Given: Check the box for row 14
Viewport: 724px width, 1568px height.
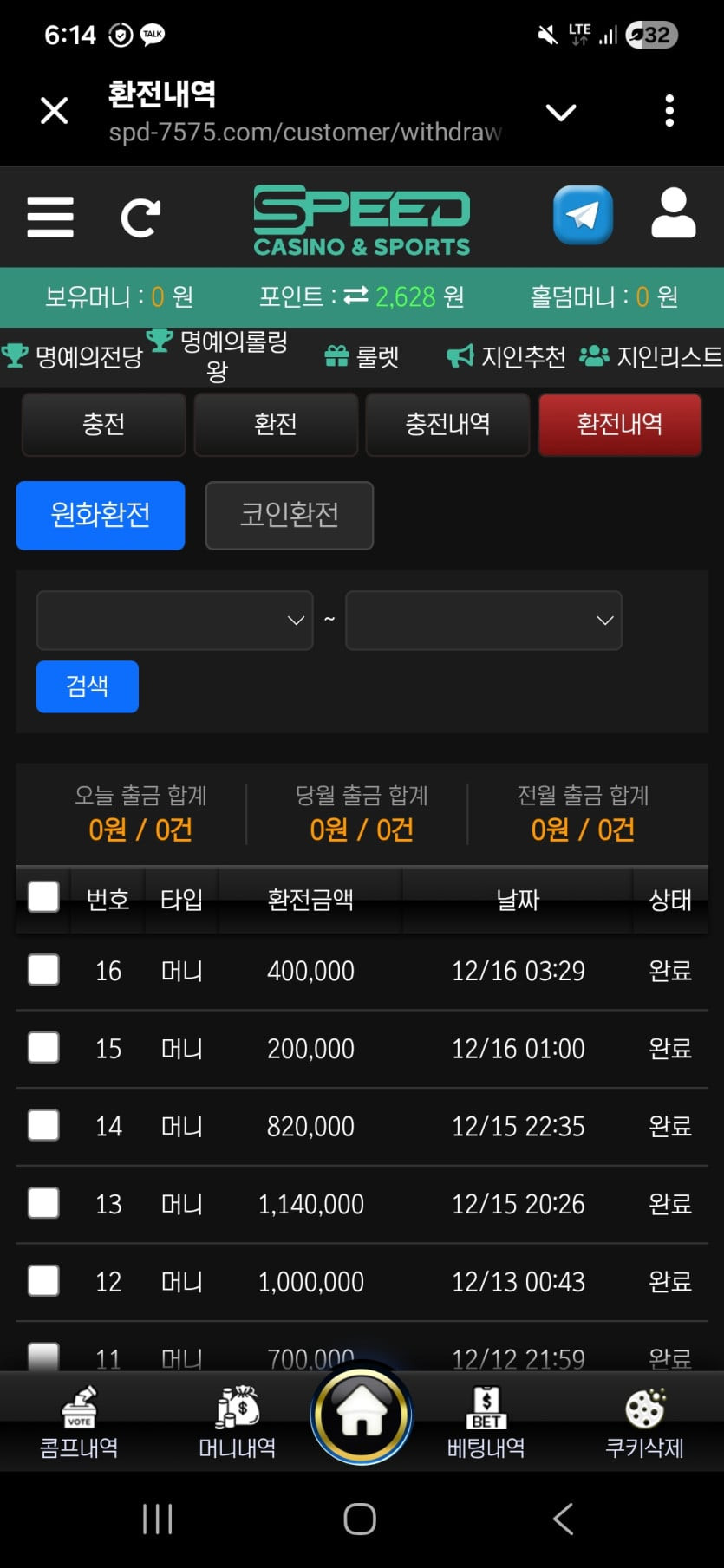Looking at the screenshot, I should click(x=43, y=1125).
